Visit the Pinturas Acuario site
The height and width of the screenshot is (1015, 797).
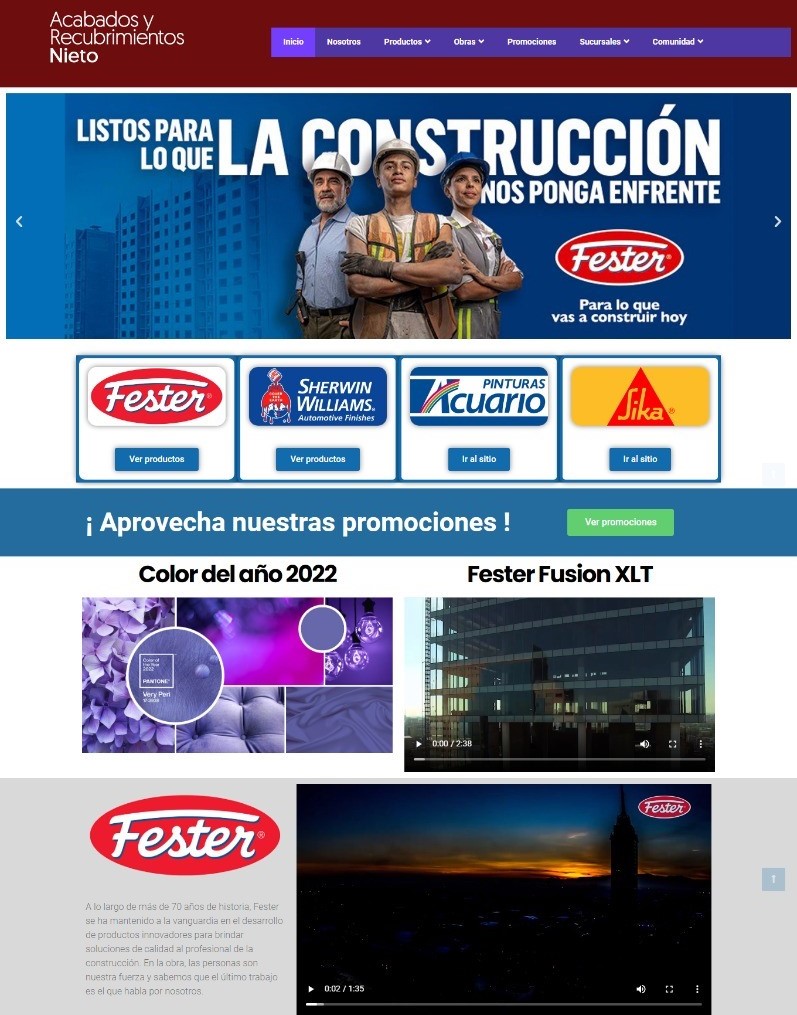pos(479,459)
